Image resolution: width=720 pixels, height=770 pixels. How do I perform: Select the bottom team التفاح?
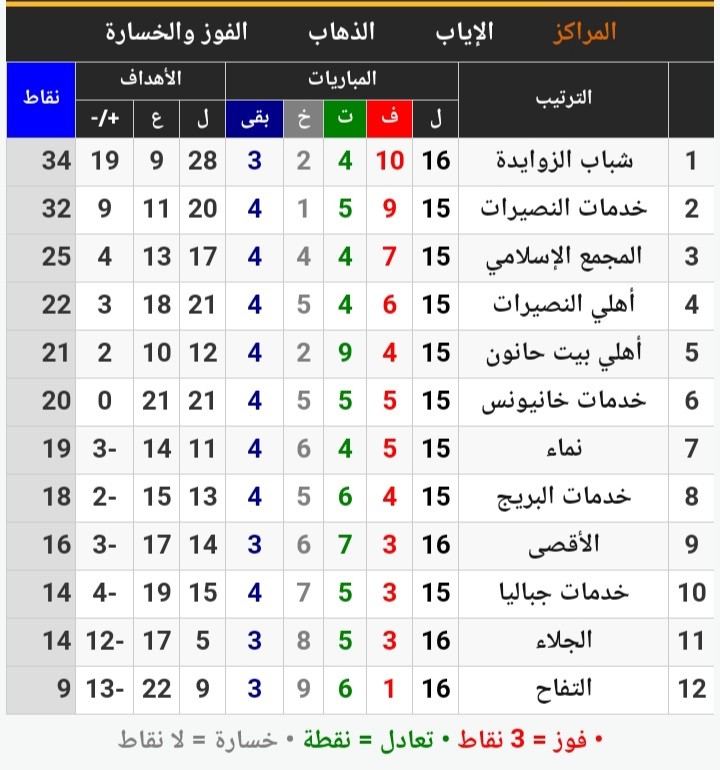pyautogui.click(x=566, y=689)
